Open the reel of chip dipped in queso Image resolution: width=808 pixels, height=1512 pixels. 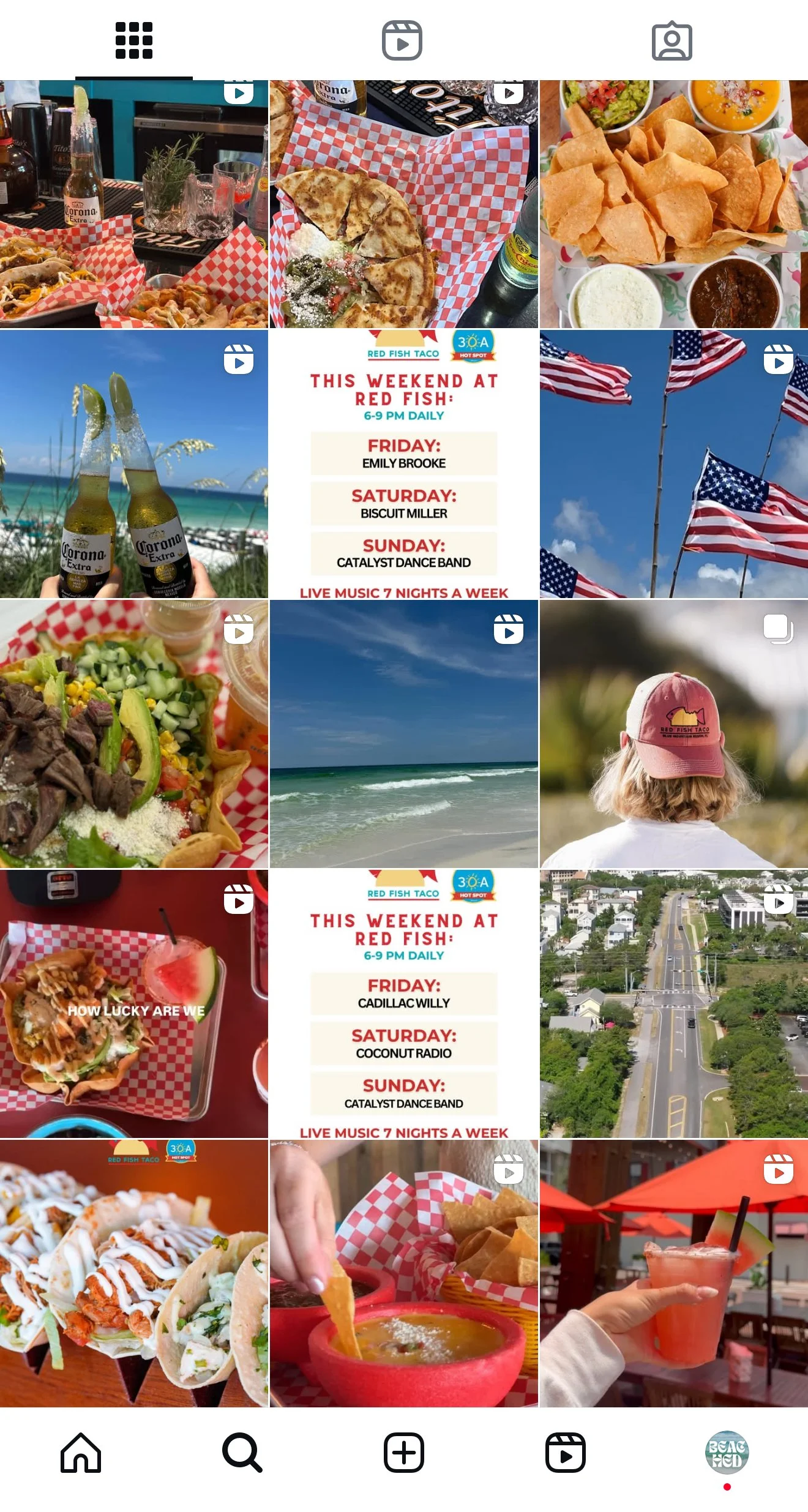coord(404,1273)
